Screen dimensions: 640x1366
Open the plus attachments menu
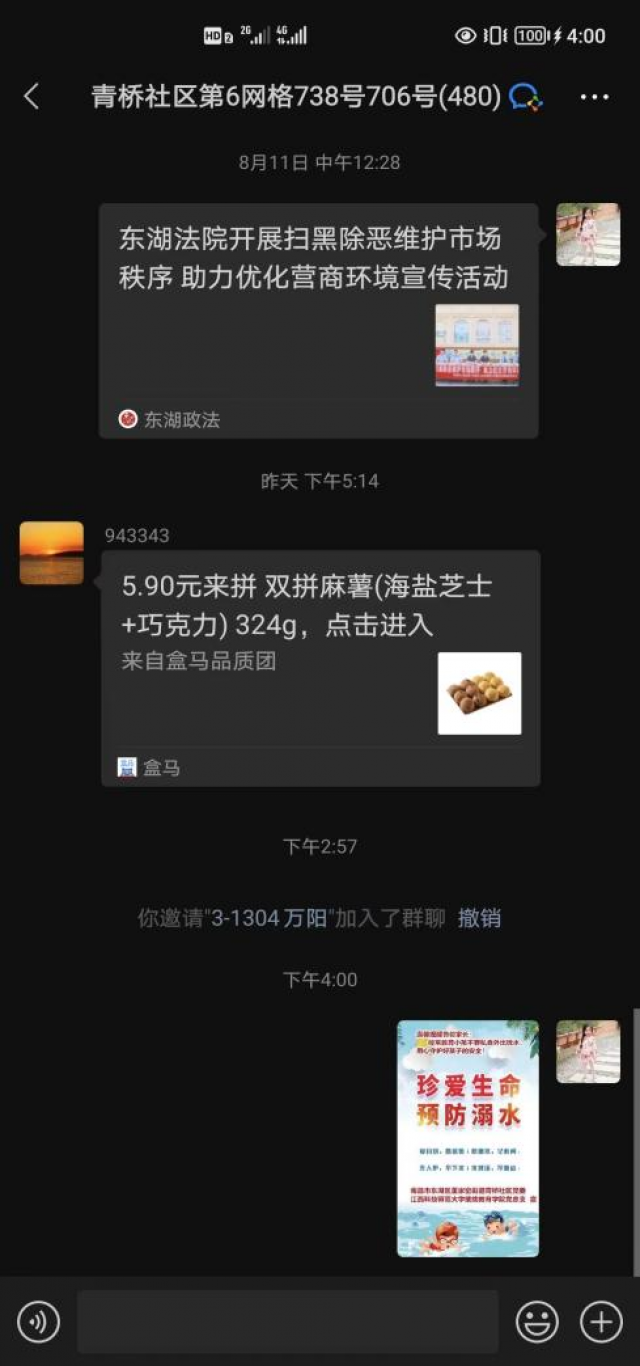coord(601,1322)
